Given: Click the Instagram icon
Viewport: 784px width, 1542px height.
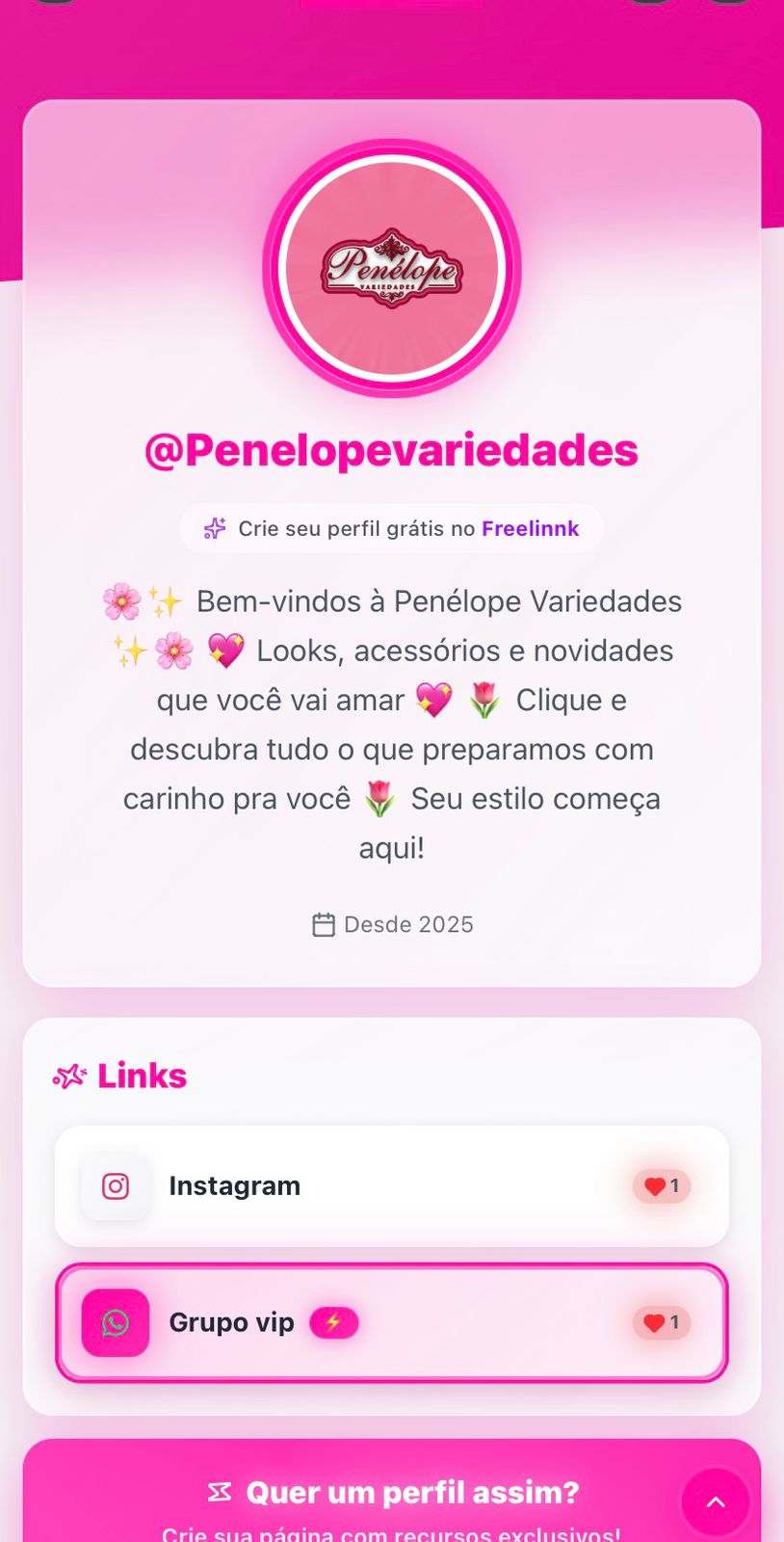Looking at the screenshot, I should click(x=115, y=1186).
